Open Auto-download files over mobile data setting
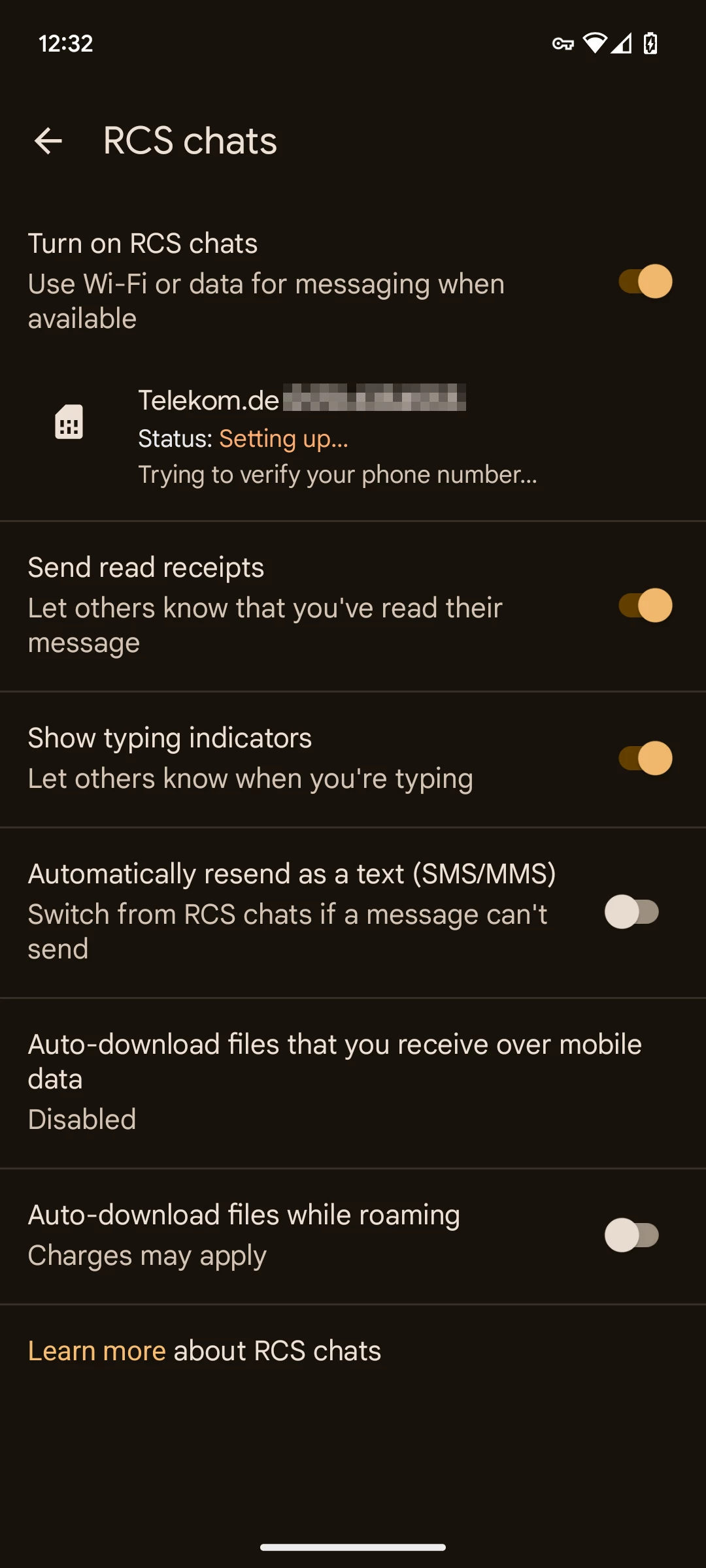Screen dimensions: 706x1568 [335, 1081]
